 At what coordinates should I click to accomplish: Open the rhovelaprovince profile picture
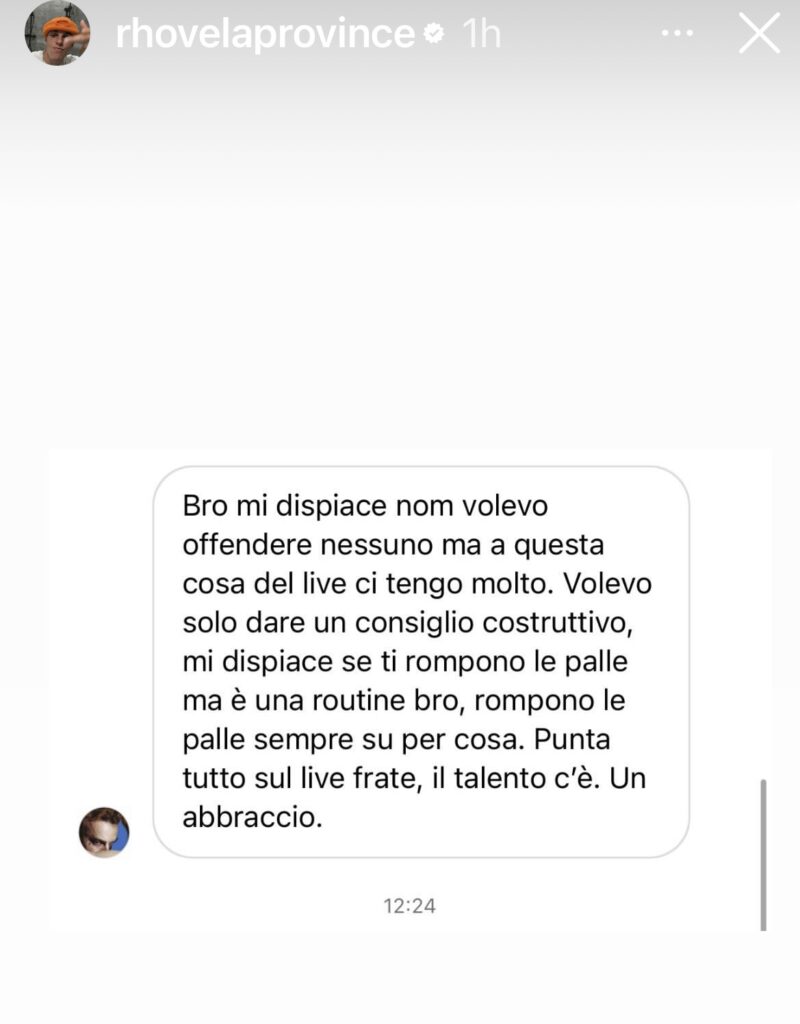(57, 33)
